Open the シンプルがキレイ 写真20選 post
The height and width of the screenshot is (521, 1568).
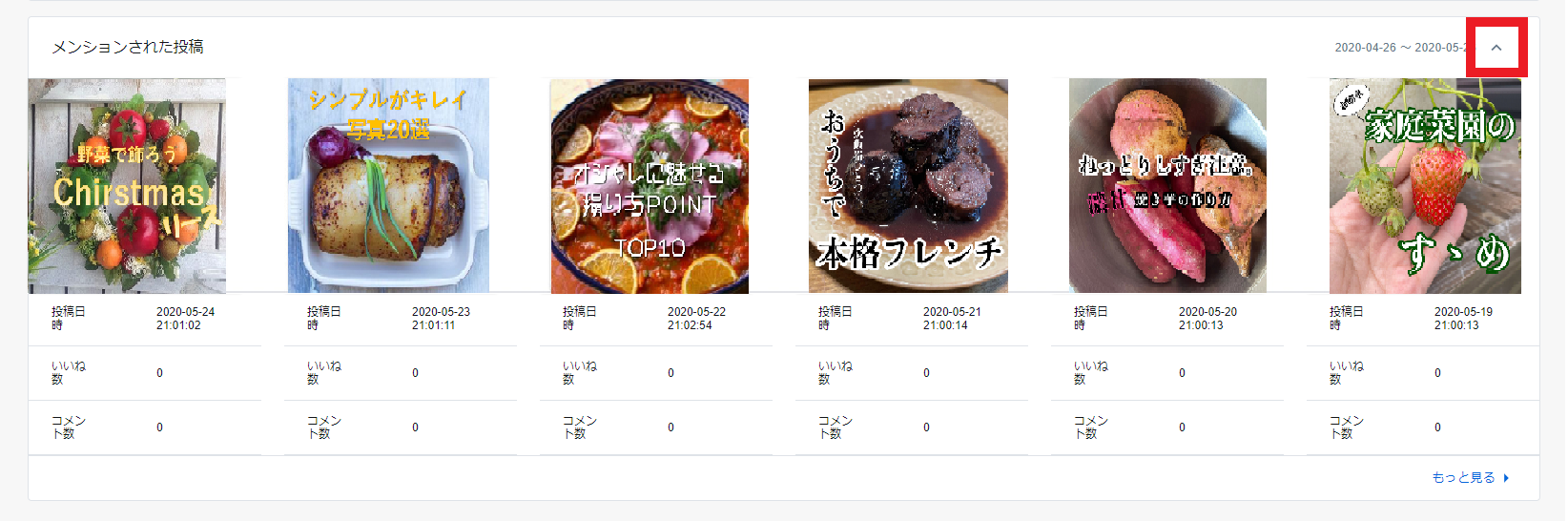[388, 186]
